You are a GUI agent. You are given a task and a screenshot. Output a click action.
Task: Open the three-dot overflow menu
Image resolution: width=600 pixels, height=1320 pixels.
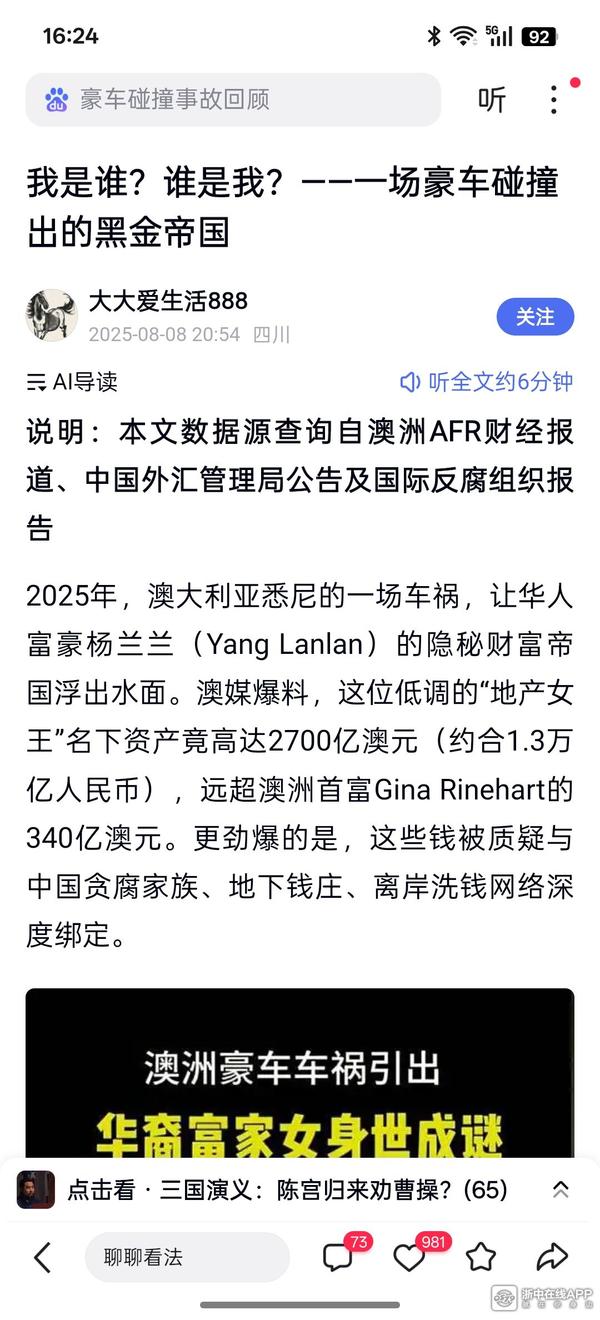554,99
